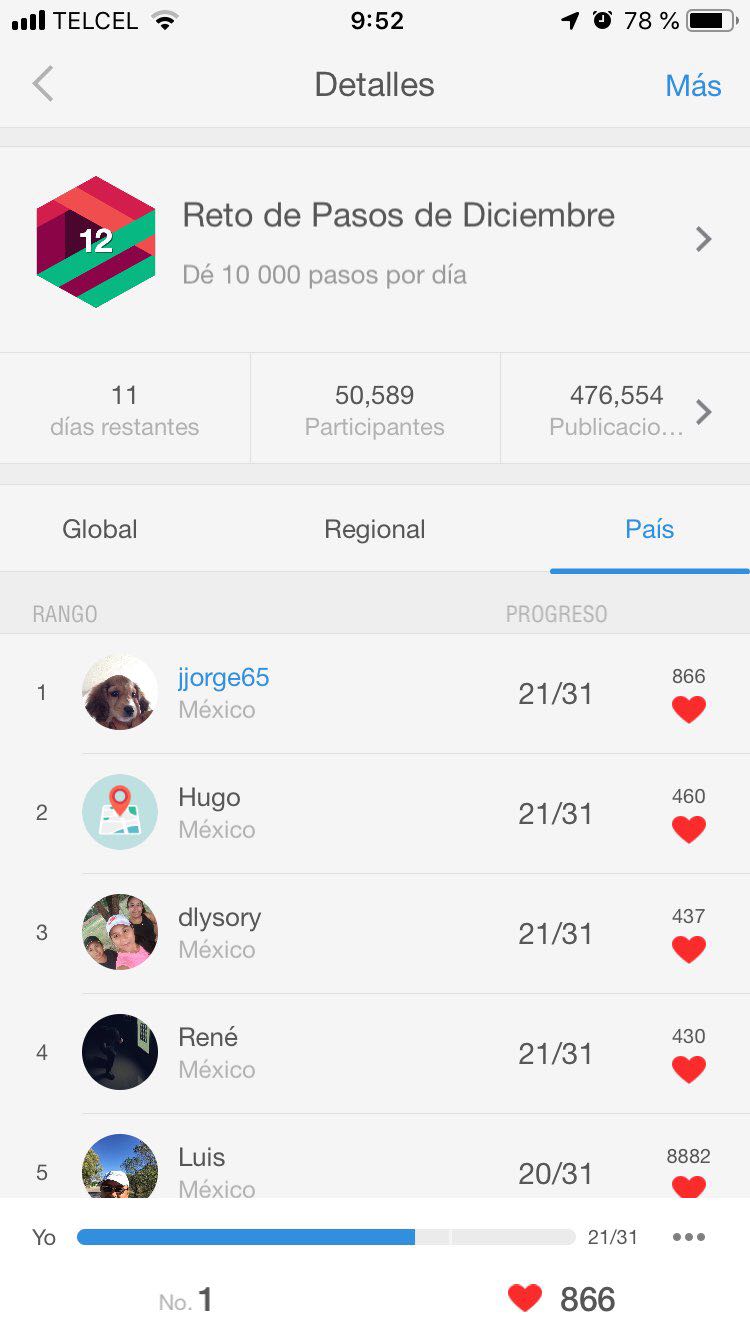Image resolution: width=750 pixels, height=1334 pixels.
Task: Switch to the Global tab
Action: 100,529
